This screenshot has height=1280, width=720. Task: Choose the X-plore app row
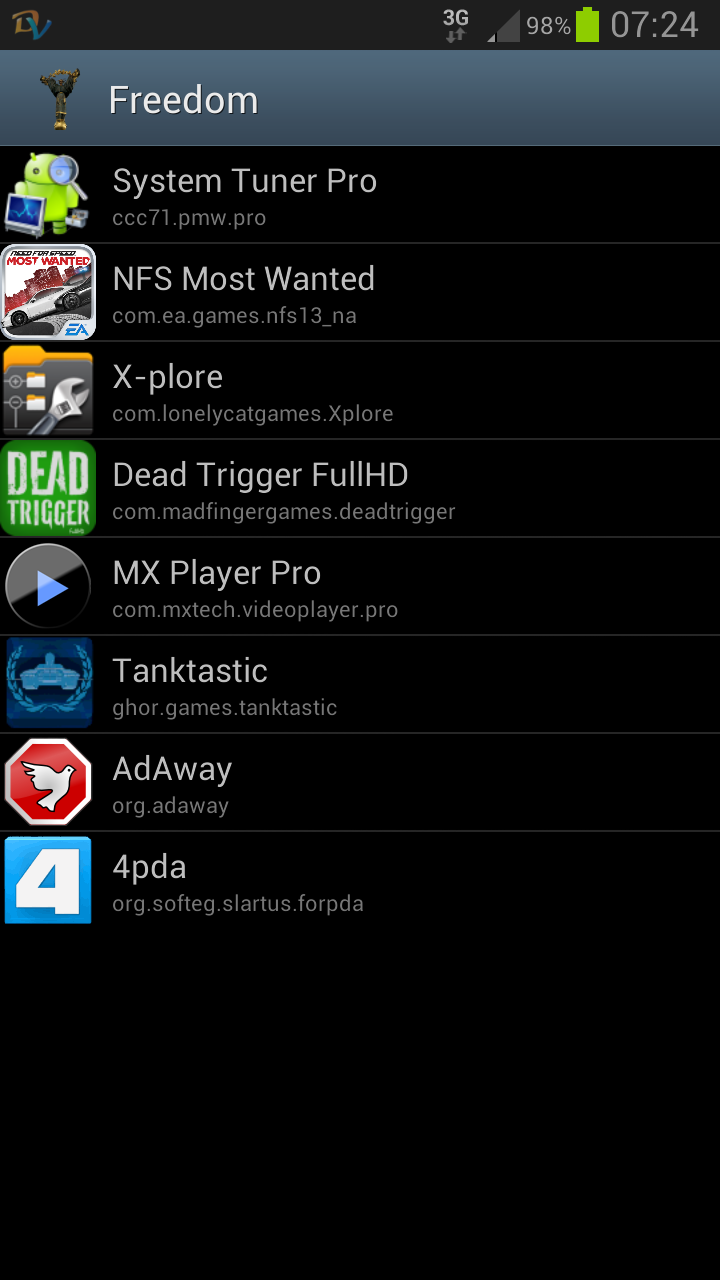360,391
